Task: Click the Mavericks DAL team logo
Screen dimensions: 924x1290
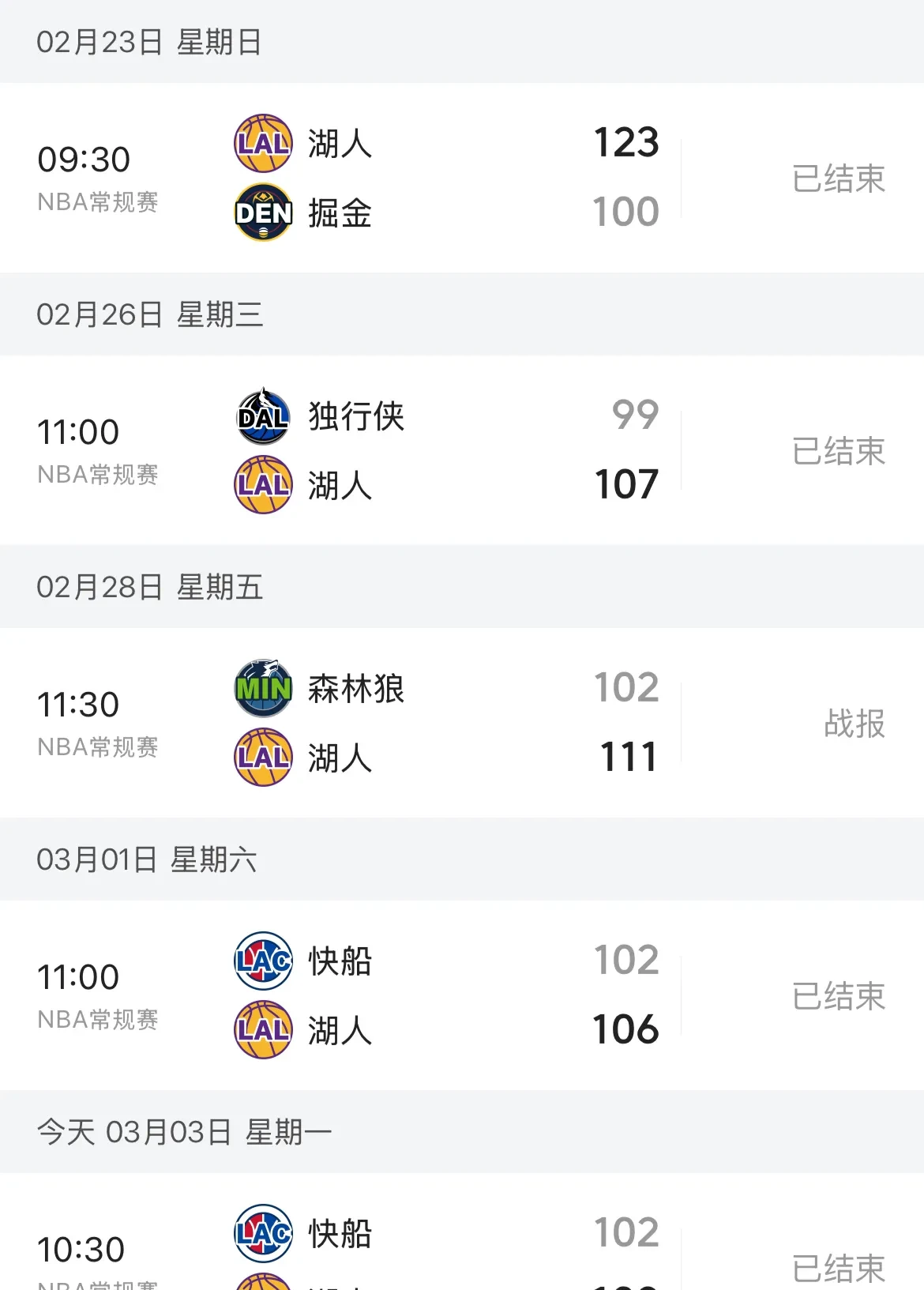Action: click(262, 419)
